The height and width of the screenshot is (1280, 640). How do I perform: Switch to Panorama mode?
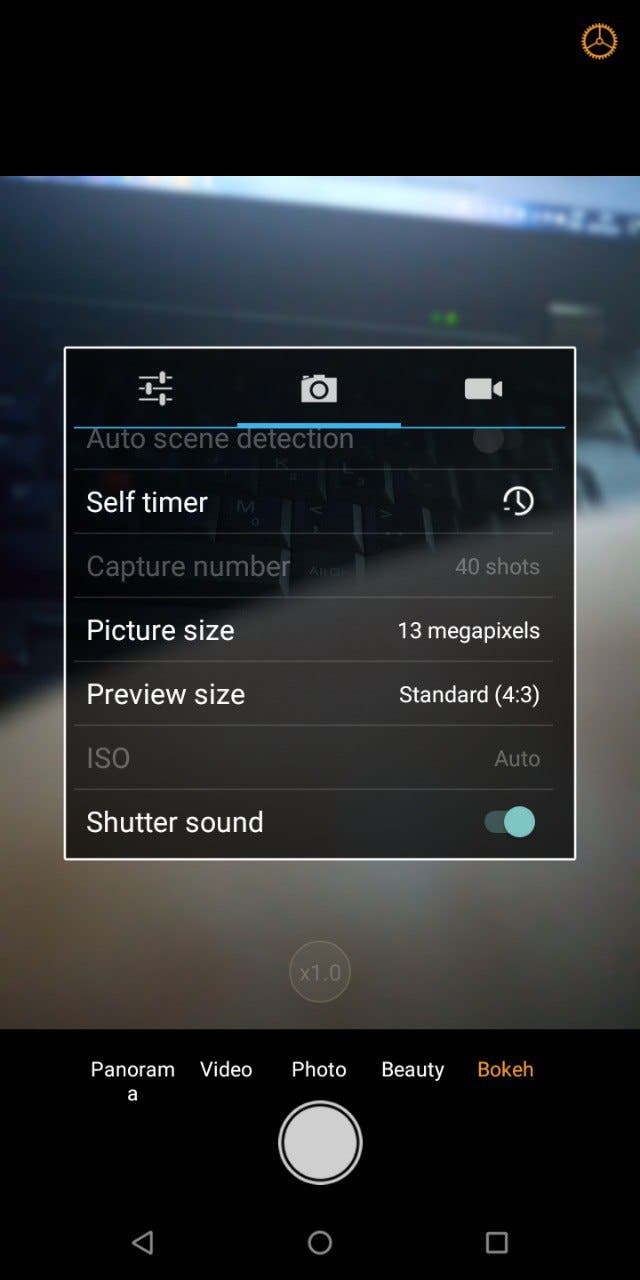132,1080
